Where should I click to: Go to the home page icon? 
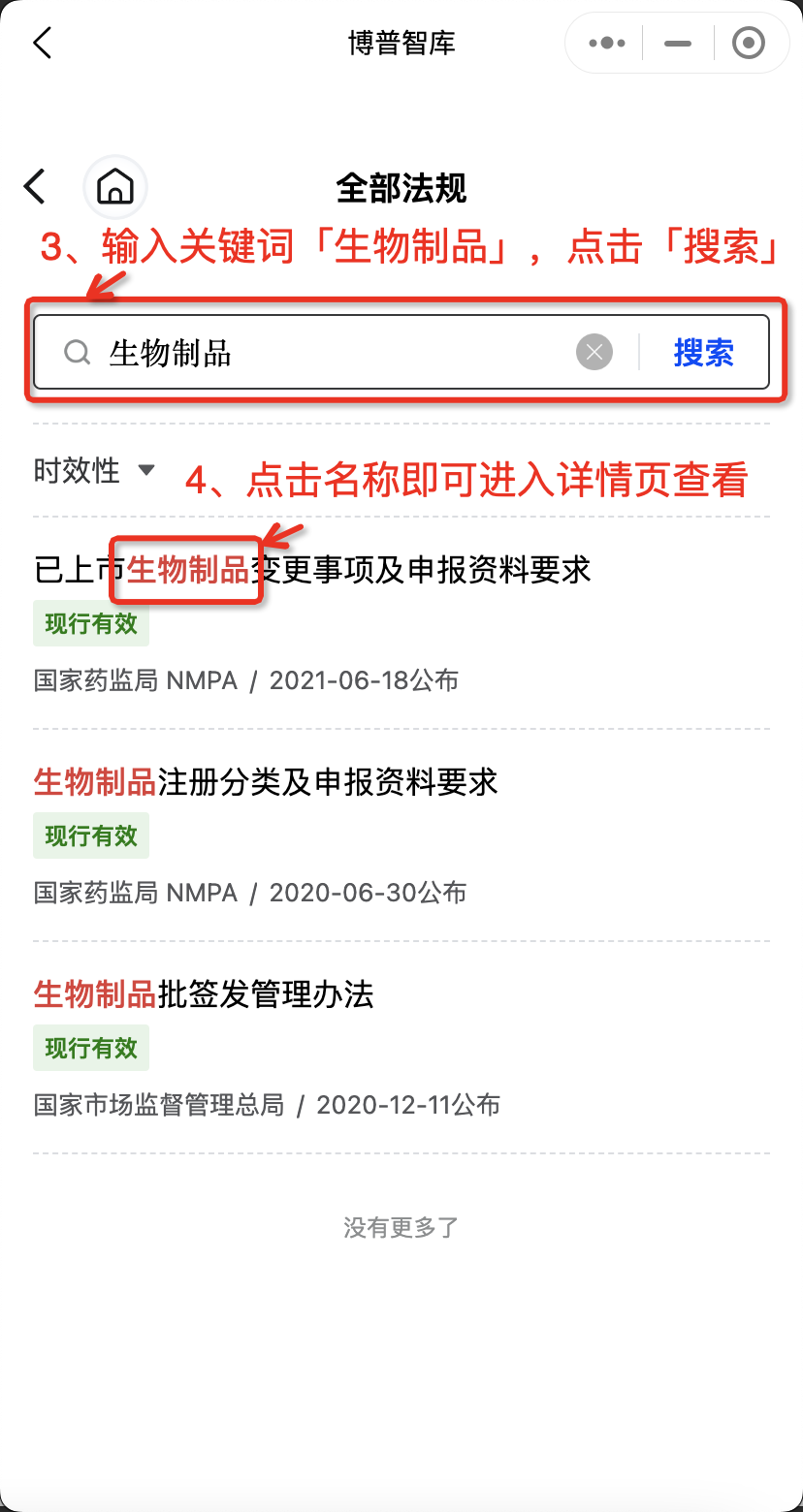pyautogui.click(x=115, y=186)
